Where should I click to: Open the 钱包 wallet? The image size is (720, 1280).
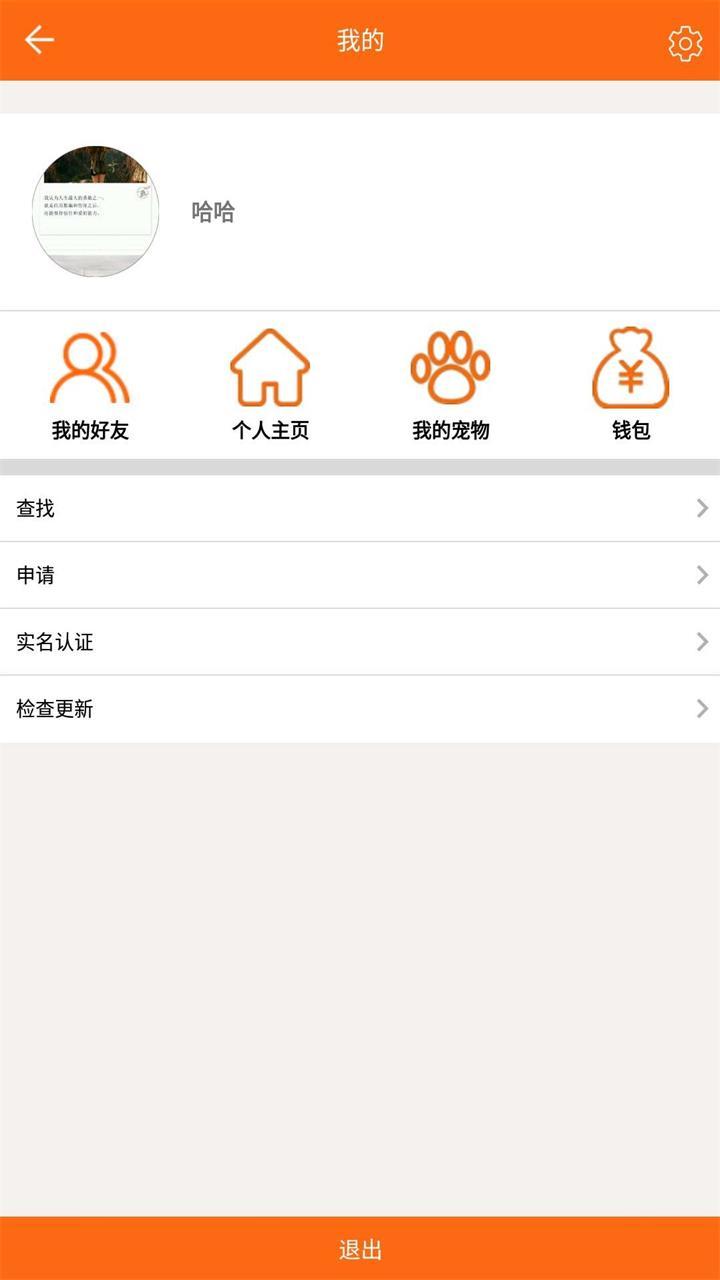(x=630, y=385)
